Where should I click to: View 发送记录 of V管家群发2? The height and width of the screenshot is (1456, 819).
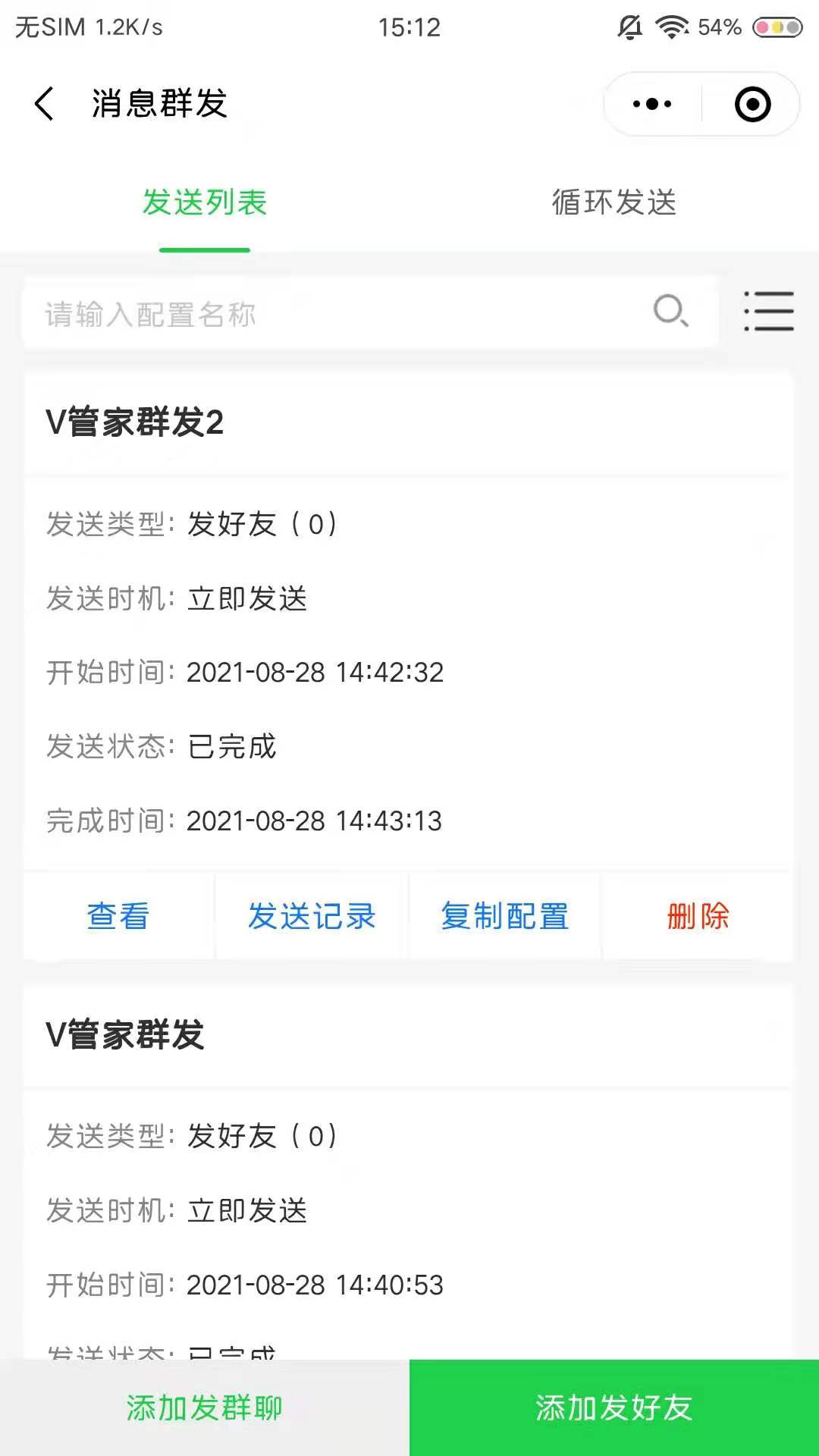(x=312, y=916)
